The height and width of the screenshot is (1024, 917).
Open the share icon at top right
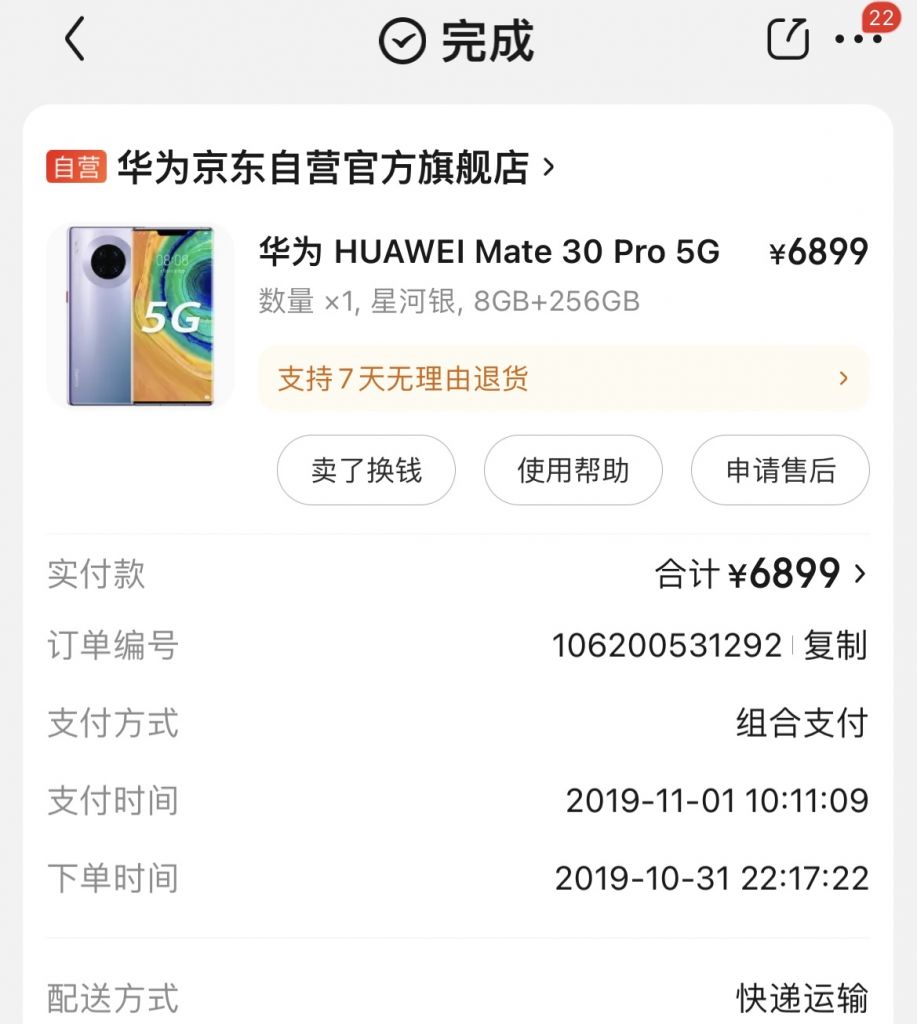coord(789,40)
